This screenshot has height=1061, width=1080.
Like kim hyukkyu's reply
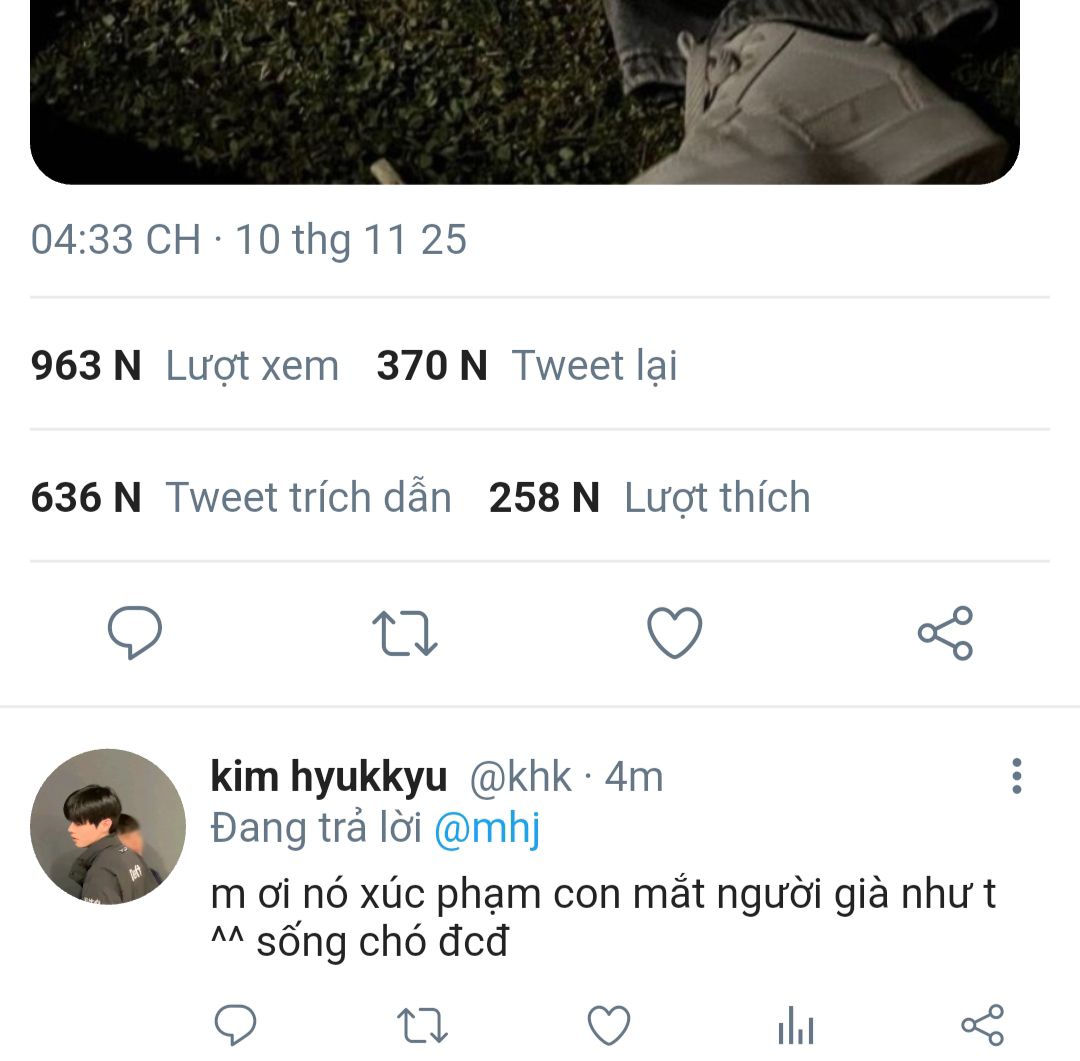pyautogui.click(x=608, y=1025)
